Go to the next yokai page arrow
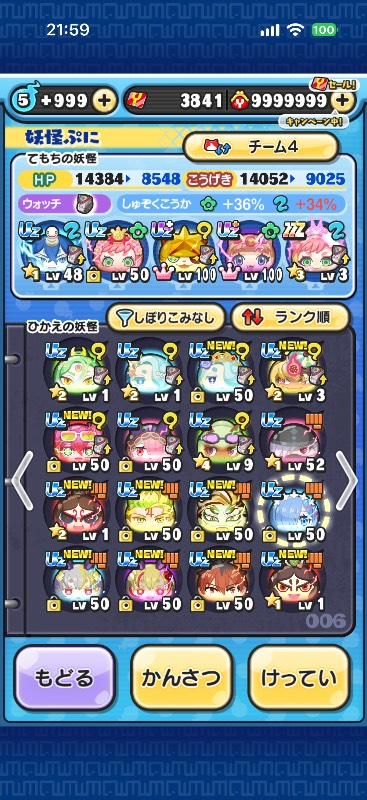The image size is (367, 800). tap(347, 481)
